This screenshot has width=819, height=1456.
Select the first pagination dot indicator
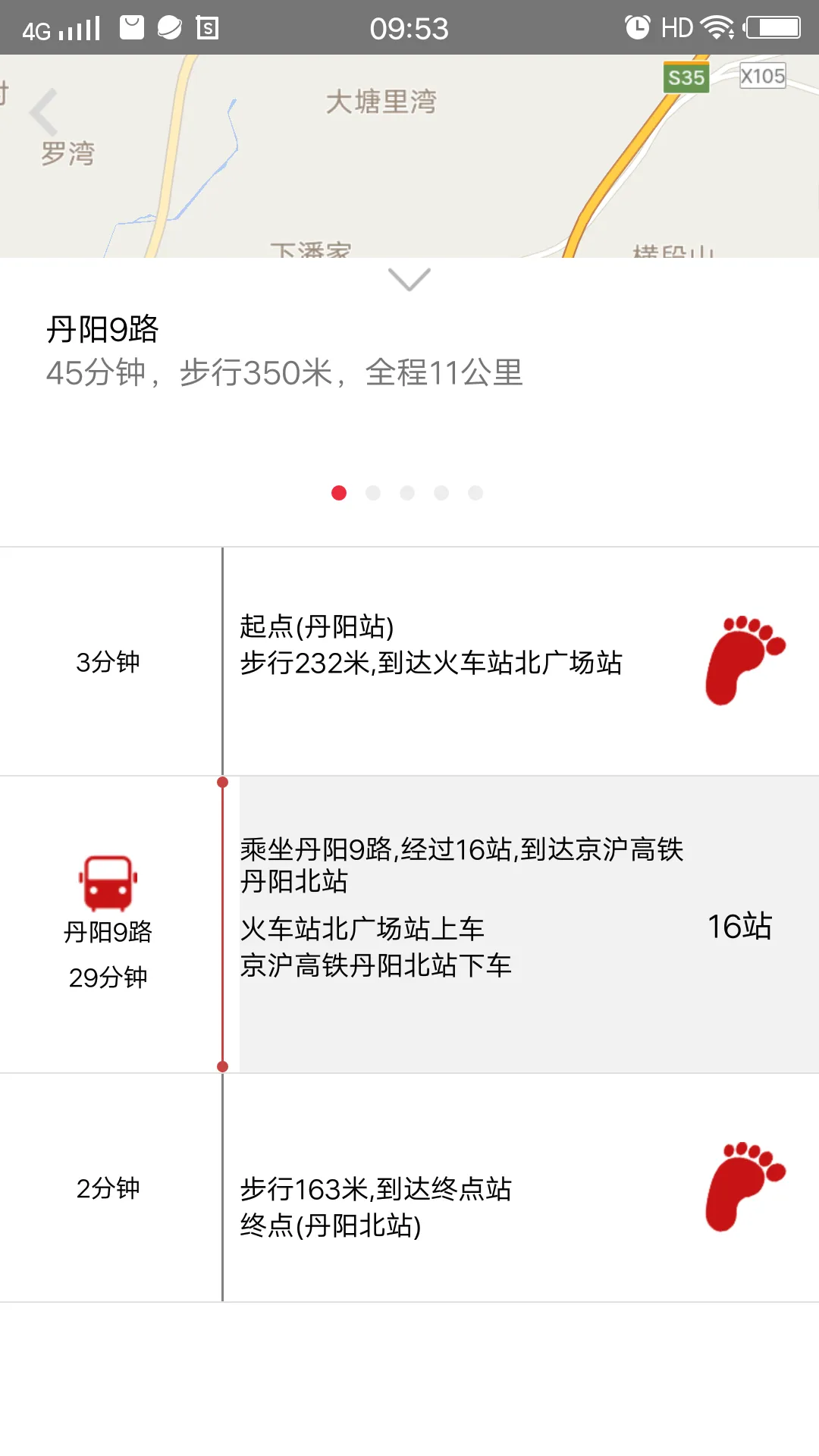click(x=339, y=492)
